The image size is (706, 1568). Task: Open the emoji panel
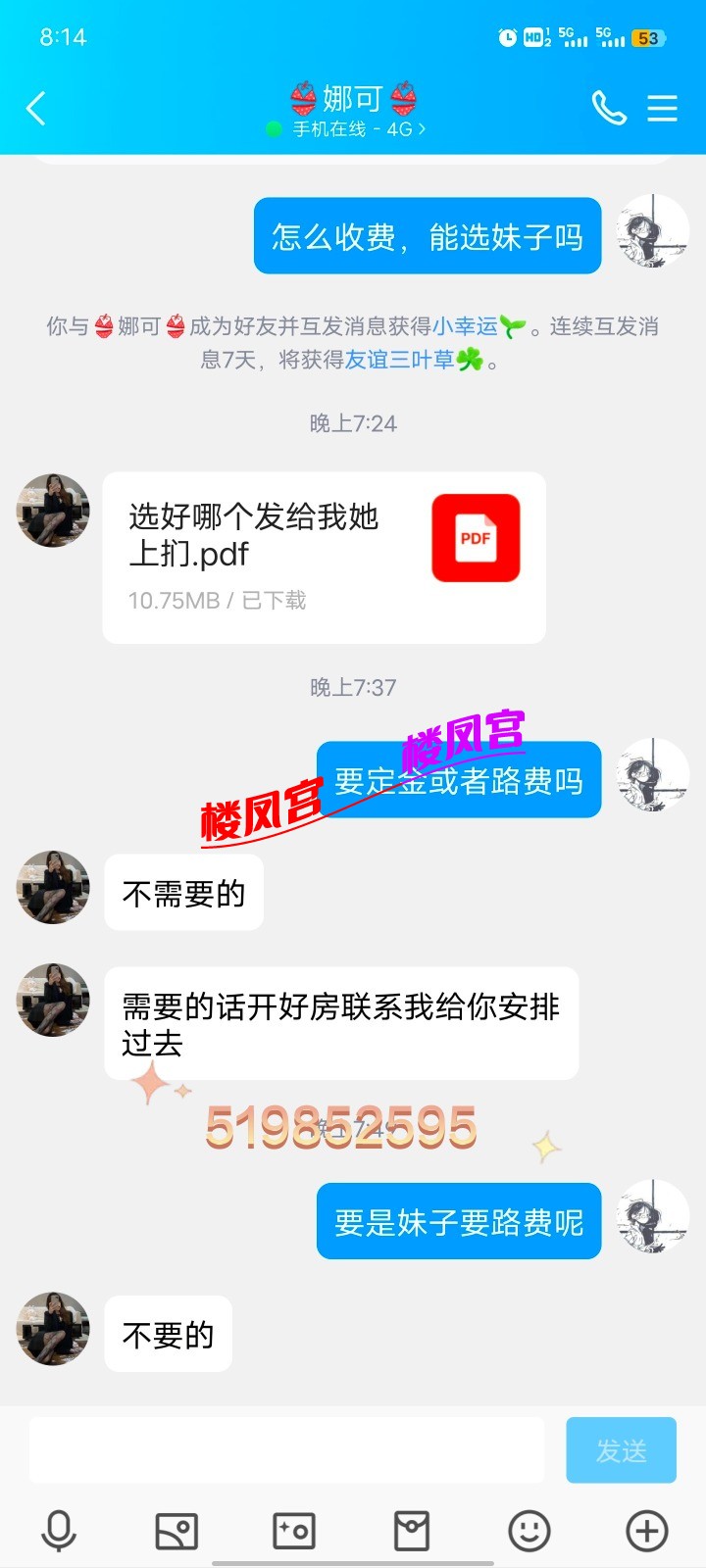click(529, 1531)
